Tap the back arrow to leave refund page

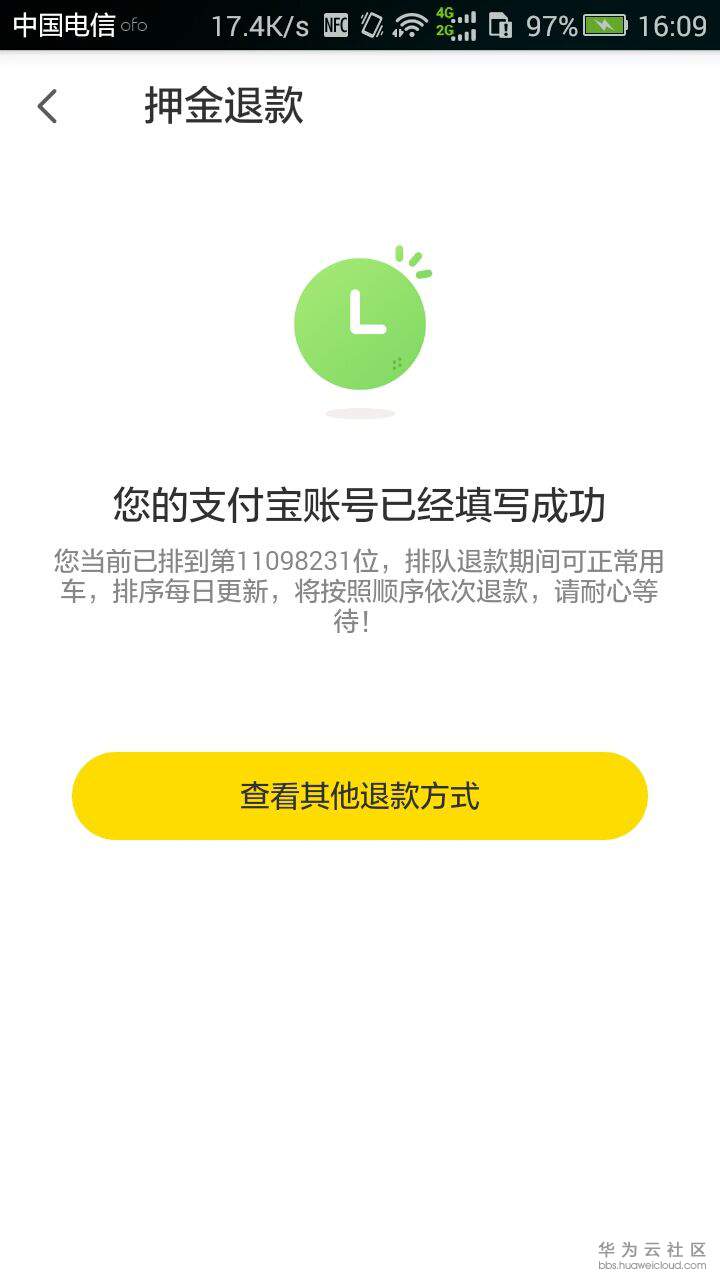click(45, 105)
